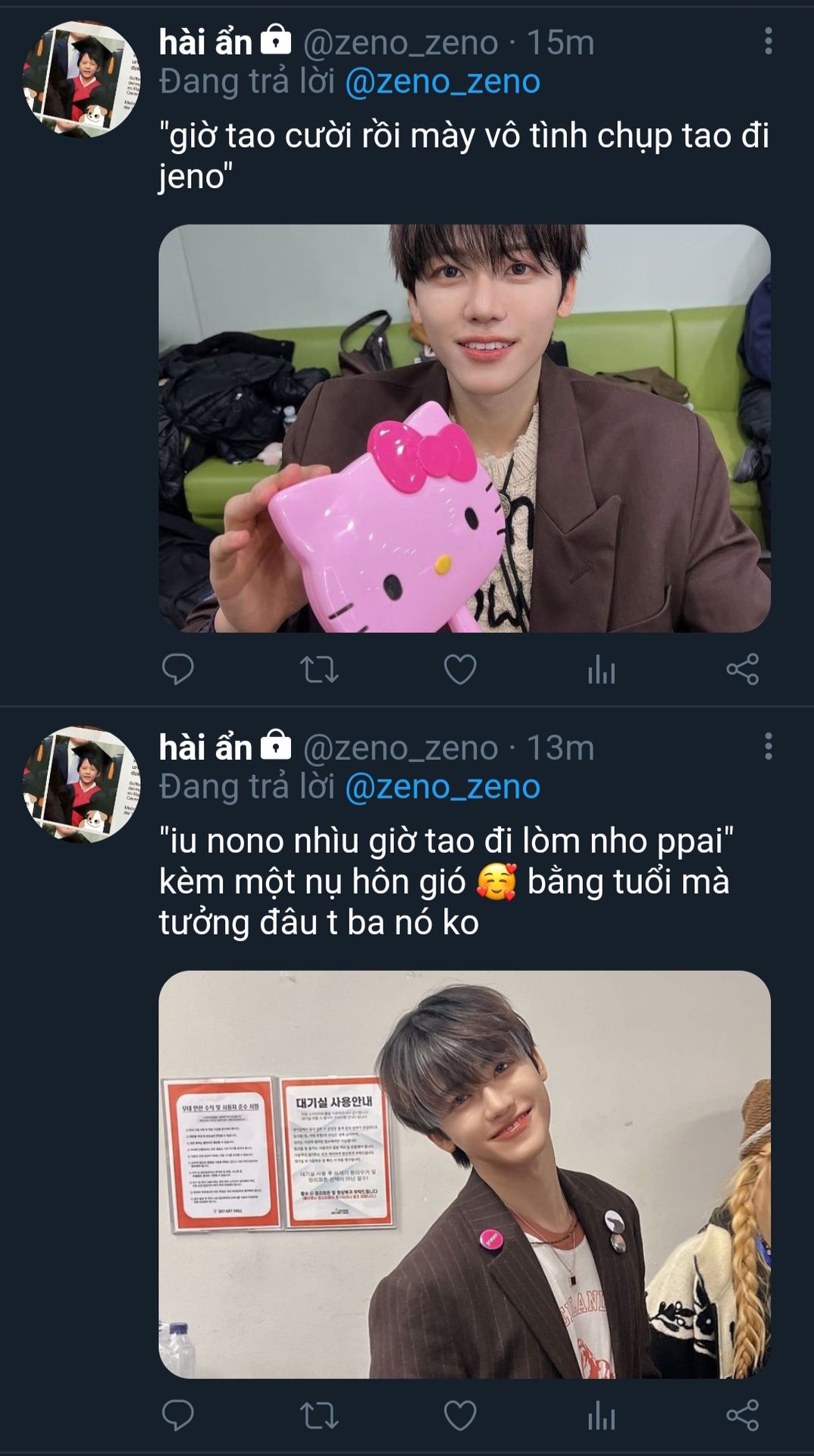The height and width of the screenshot is (1456, 814).
Task: Open profile avatar on the 13m tweet
Action: coord(81,785)
